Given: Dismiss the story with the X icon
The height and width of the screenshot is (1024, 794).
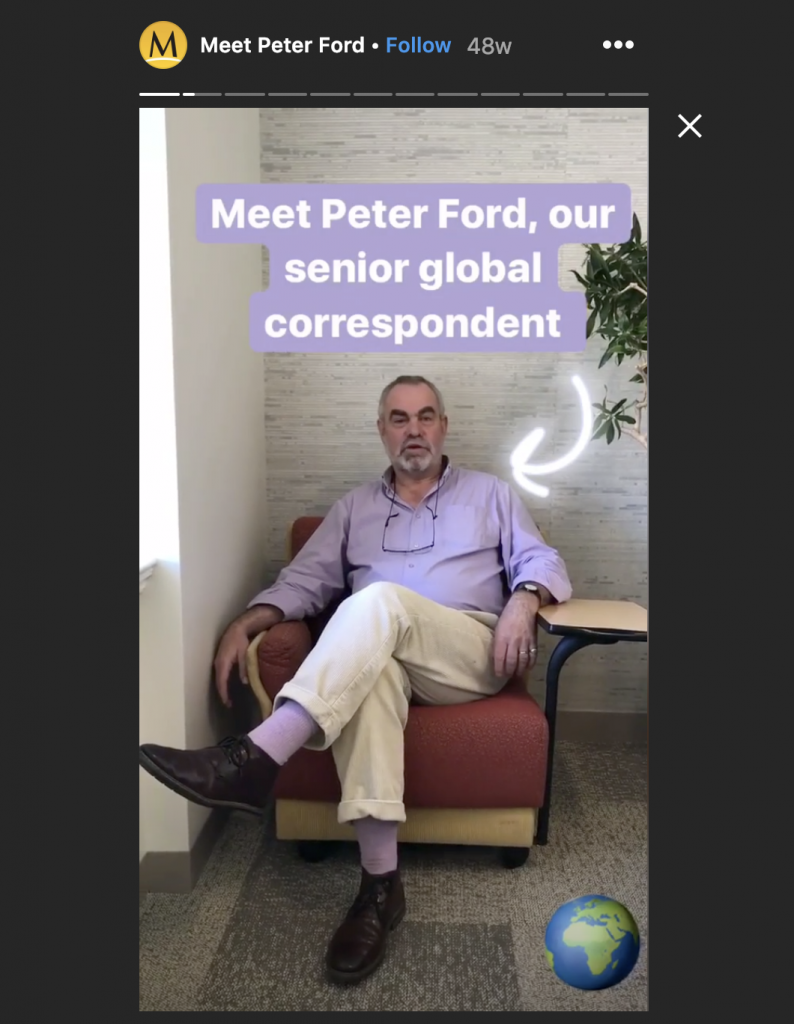Looking at the screenshot, I should pos(690,126).
